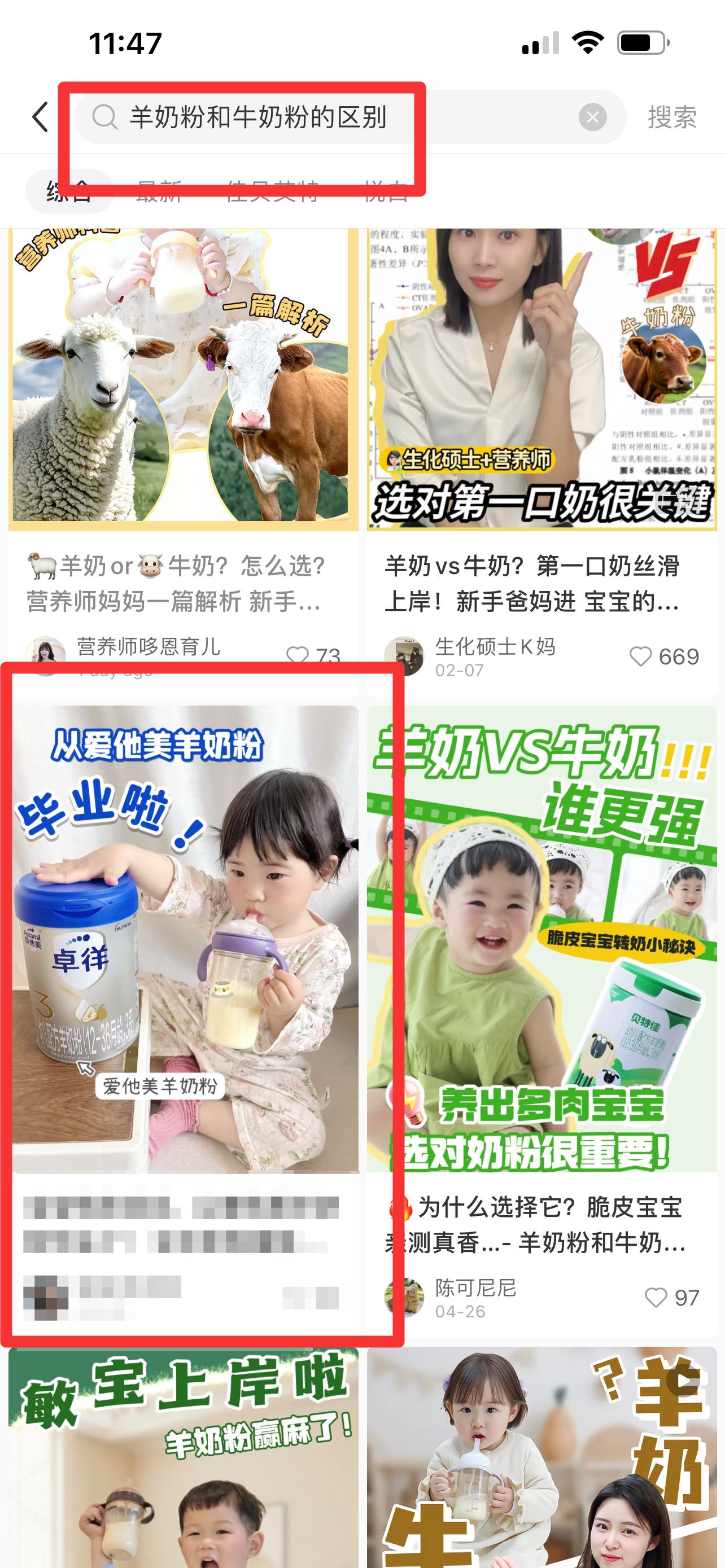Open the 羊奶VS牛奶谁更强 post
The image size is (725, 1568).
coord(541,939)
